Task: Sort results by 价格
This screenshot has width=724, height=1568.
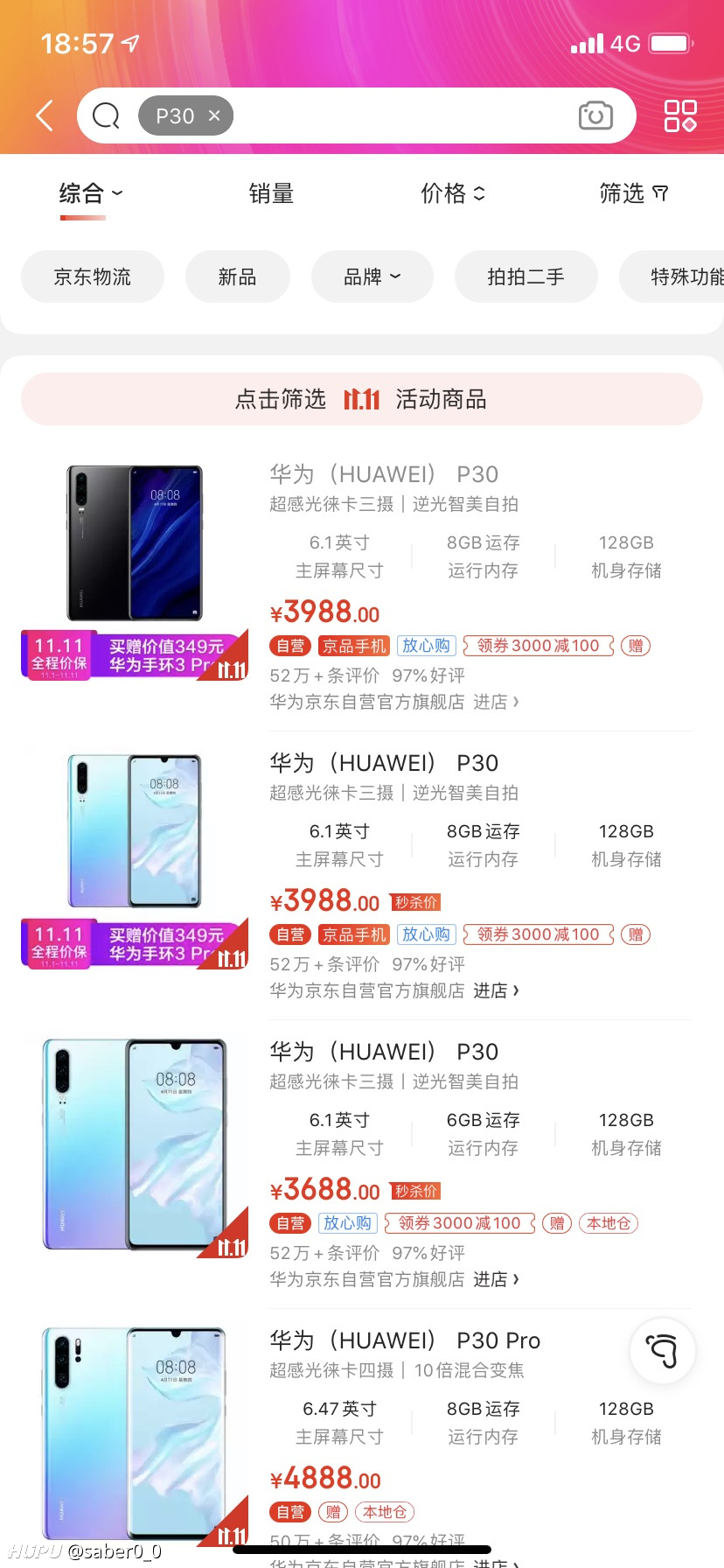Action: (453, 193)
